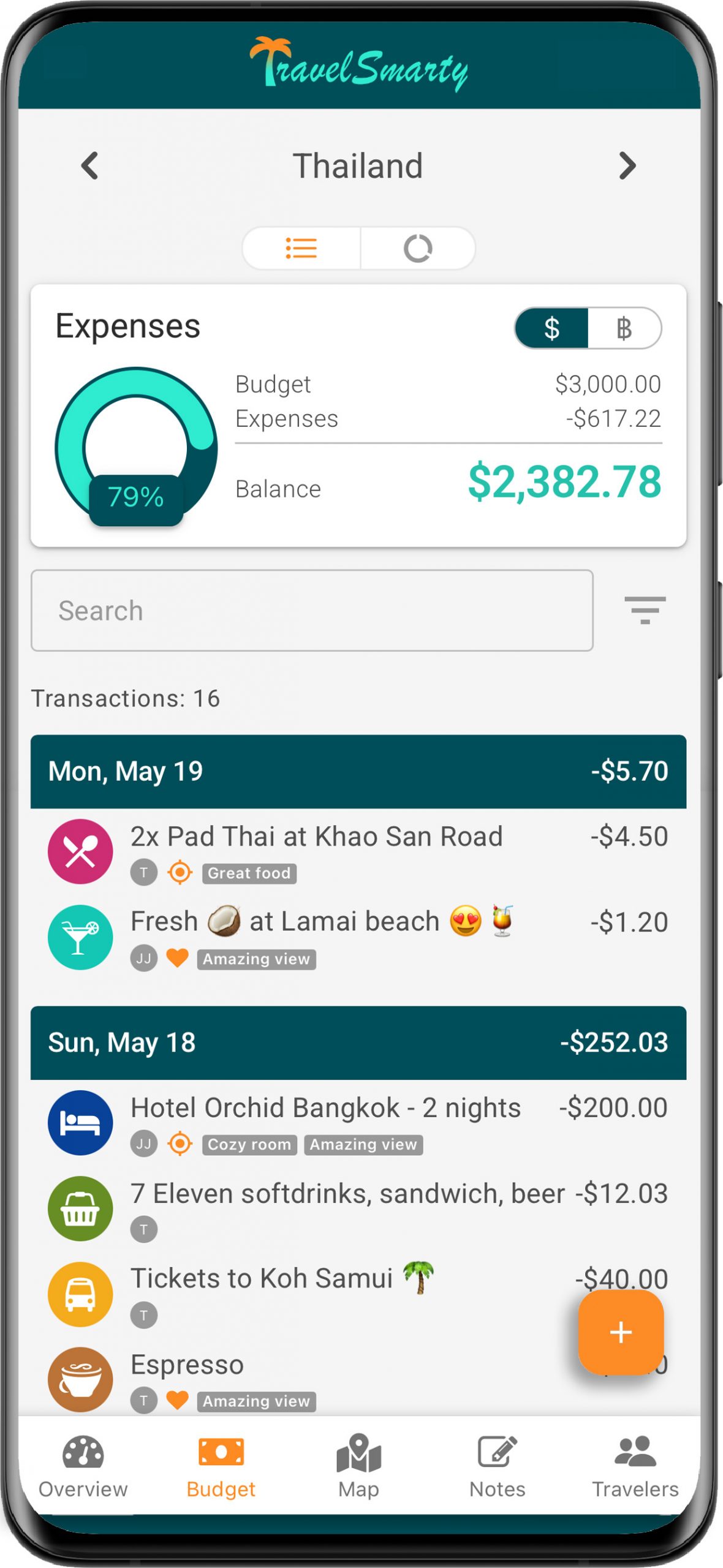Open the transaction filter options

click(x=645, y=610)
